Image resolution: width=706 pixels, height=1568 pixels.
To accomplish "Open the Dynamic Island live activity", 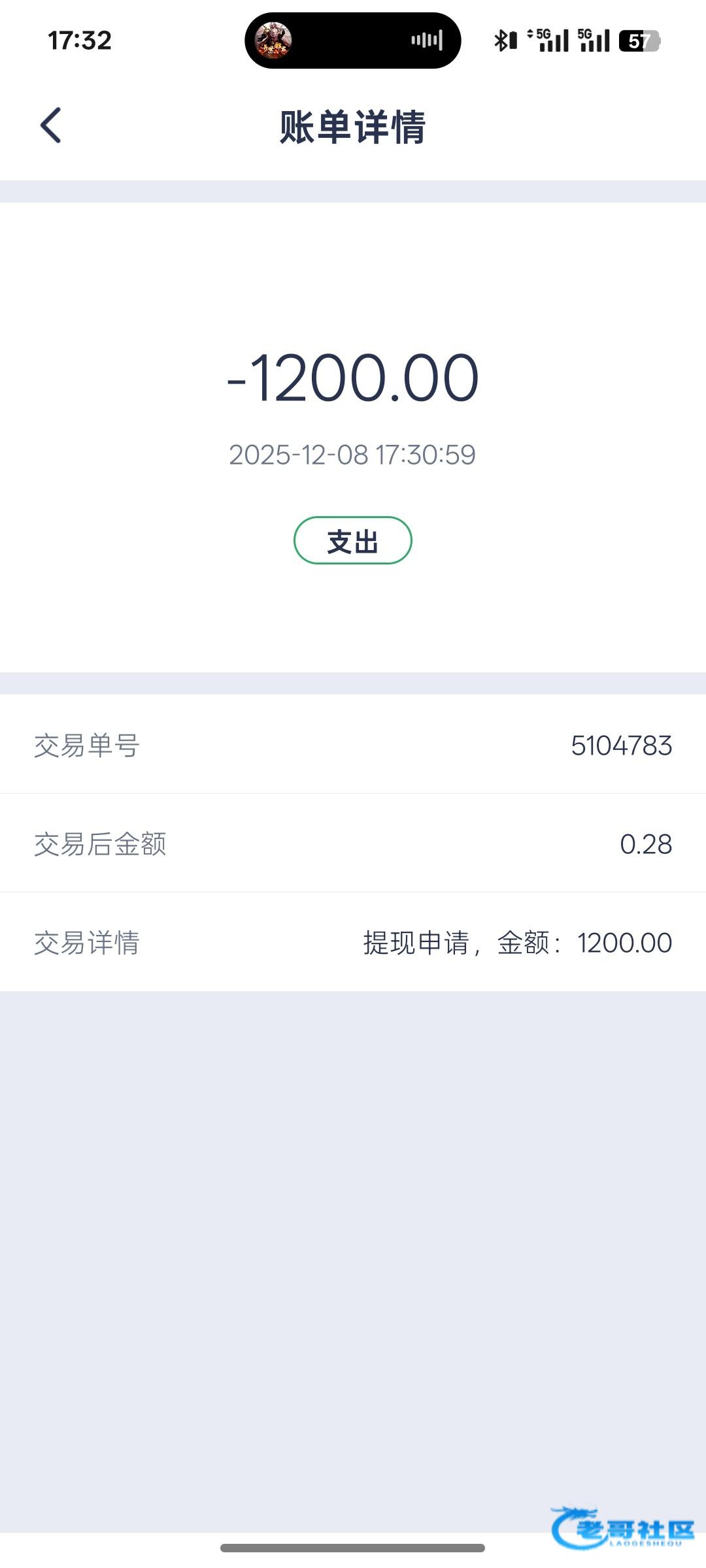I will point(352,41).
